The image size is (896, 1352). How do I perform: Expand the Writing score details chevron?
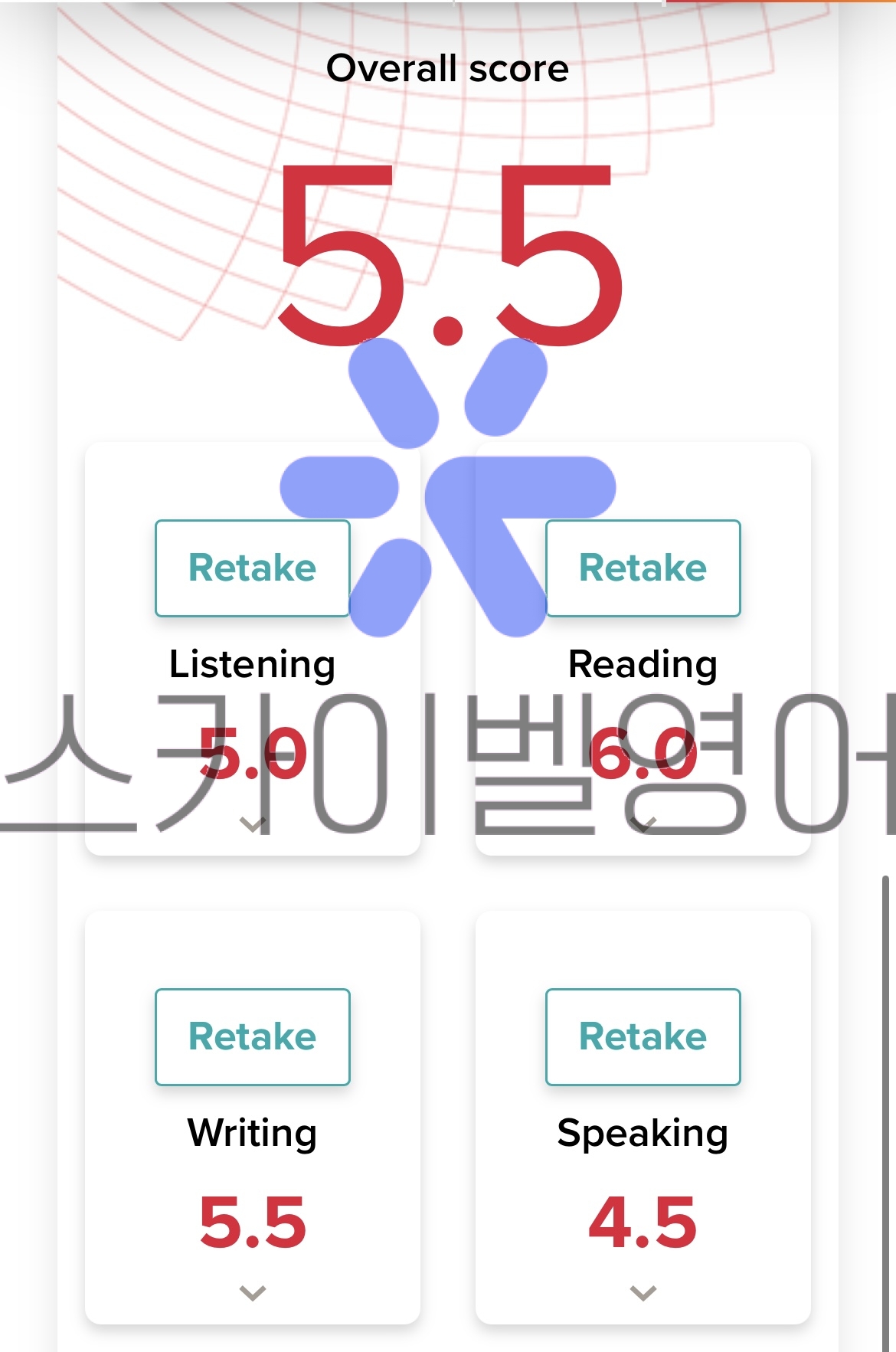pos(252,1293)
